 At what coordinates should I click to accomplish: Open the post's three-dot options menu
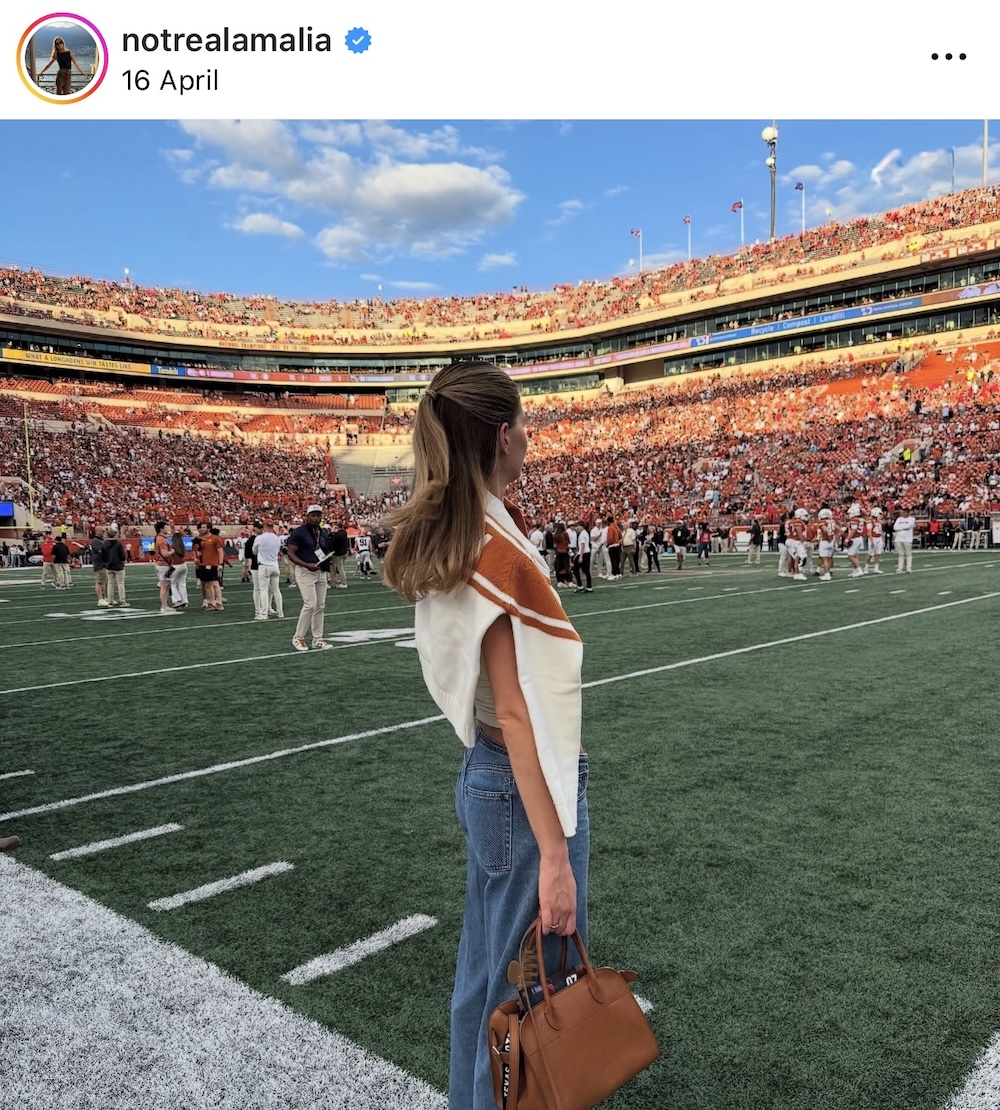point(948,56)
